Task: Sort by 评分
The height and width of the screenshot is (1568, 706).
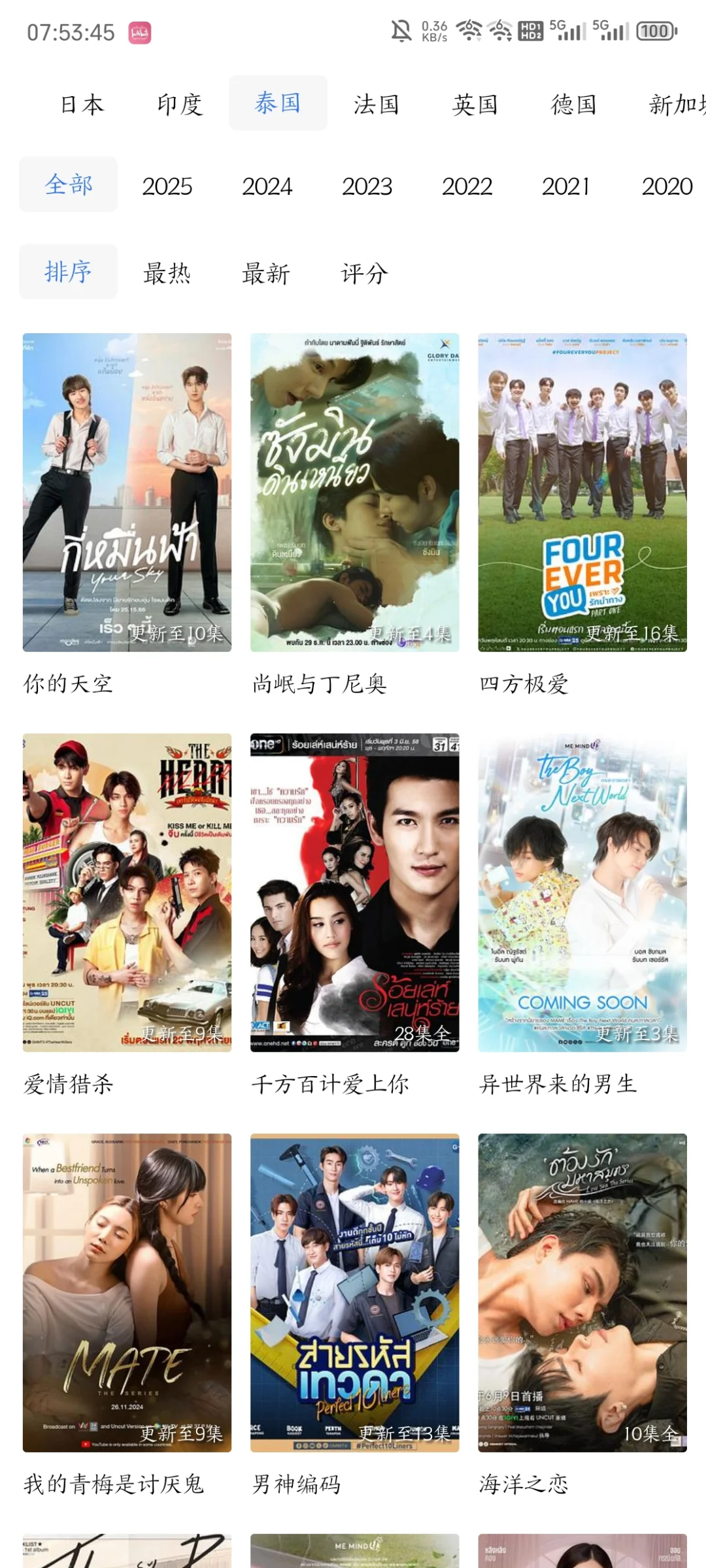Action: click(365, 273)
